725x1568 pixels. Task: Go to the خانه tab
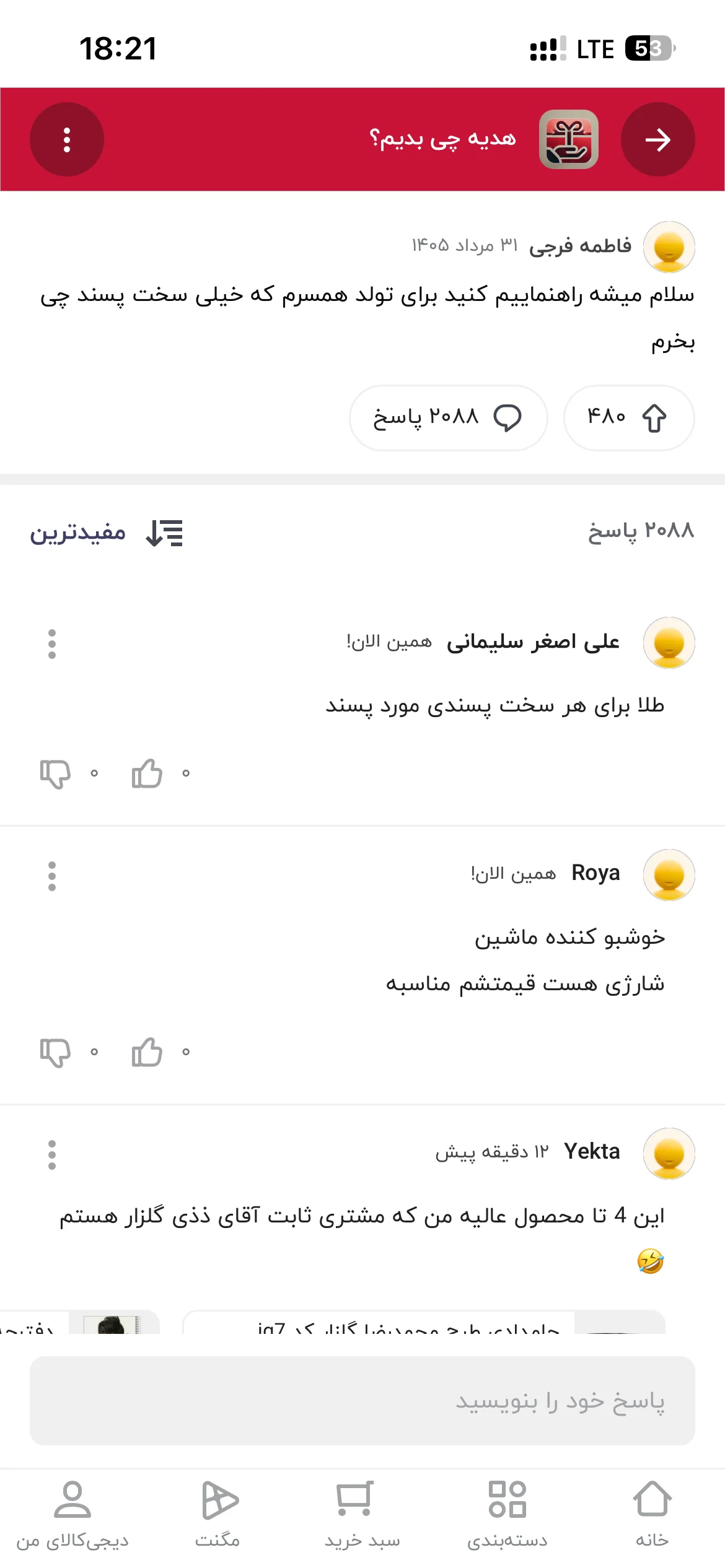652,1514
